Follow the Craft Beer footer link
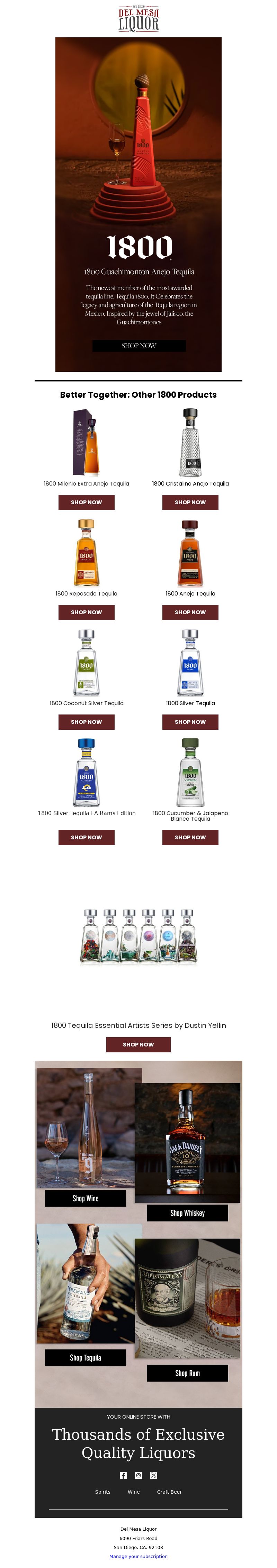 169,1492
